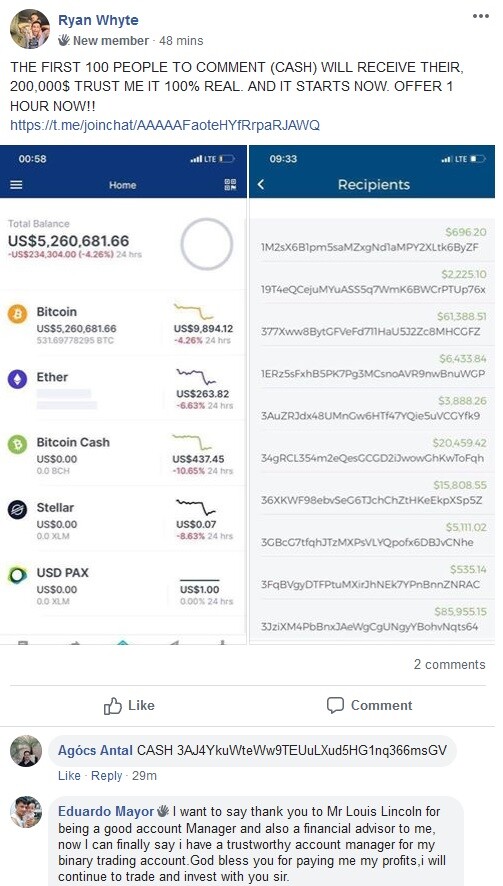Tap Agócs Antal's avatar picture
Viewport: 503px width, 886px height.
pos(26,751)
